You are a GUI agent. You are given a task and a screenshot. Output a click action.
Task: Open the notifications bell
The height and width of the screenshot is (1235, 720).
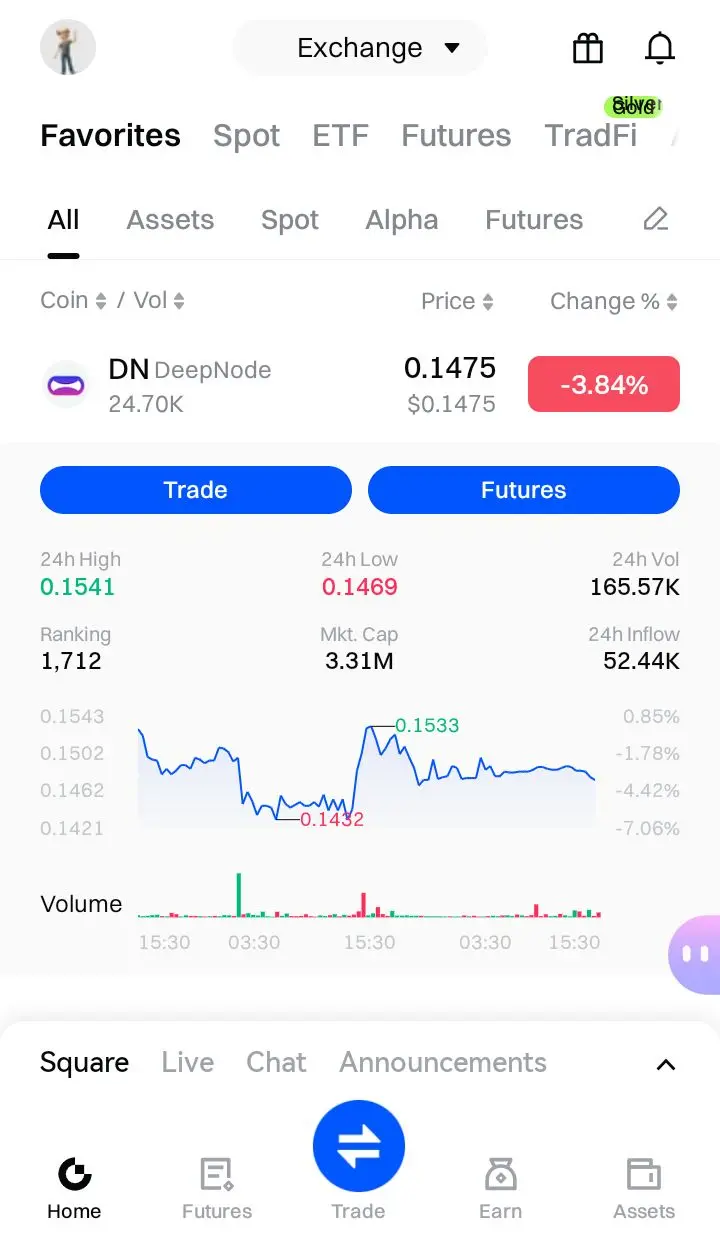(660, 48)
